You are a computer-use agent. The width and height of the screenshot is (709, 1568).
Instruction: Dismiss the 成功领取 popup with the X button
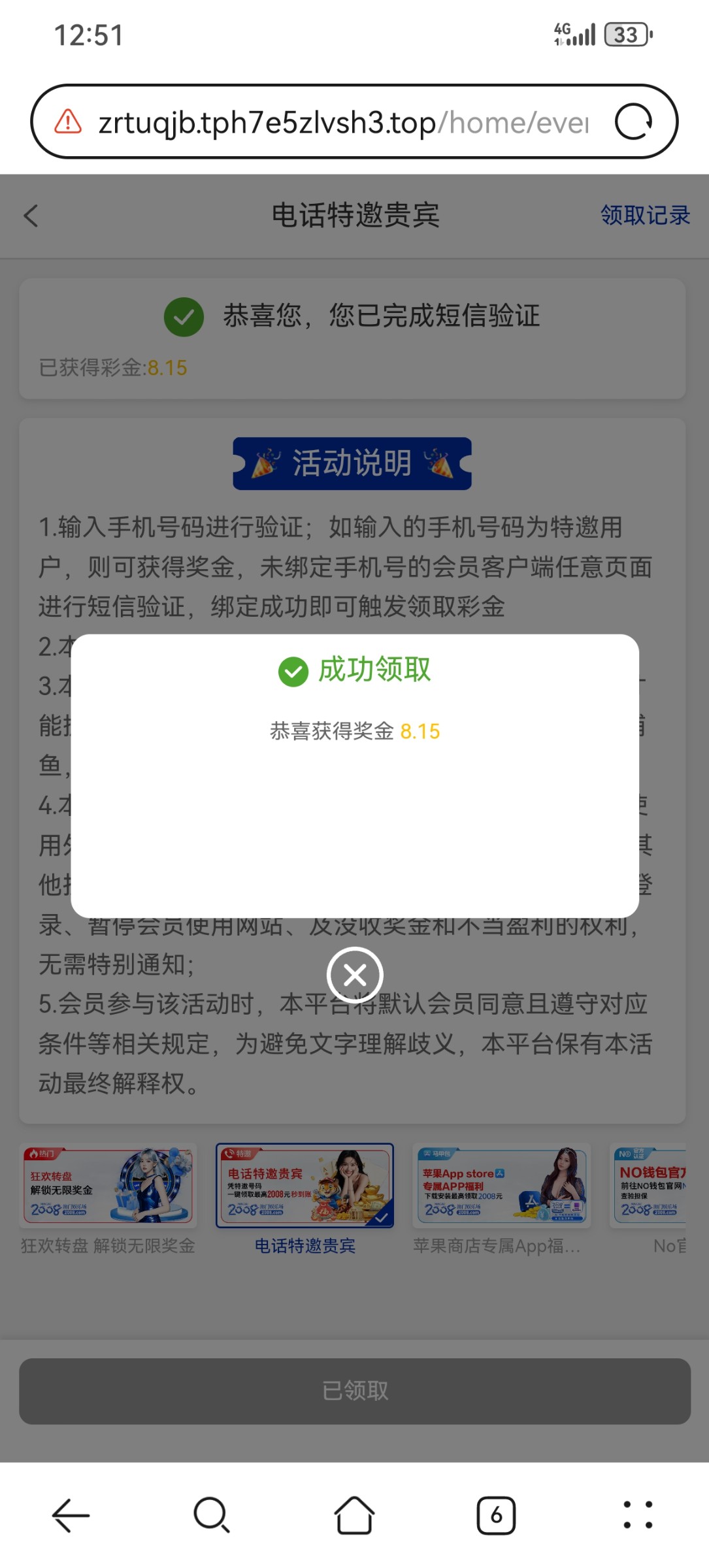click(355, 975)
